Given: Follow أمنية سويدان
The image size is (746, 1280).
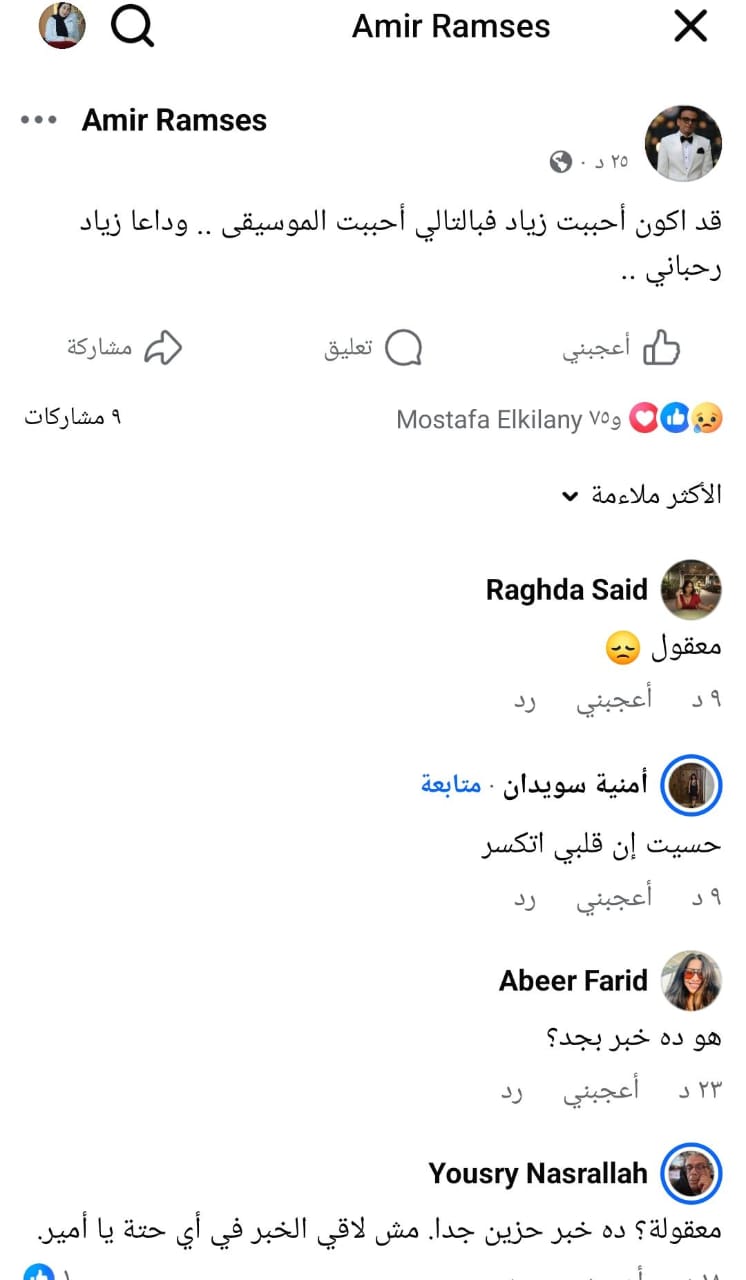Looking at the screenshot, I should [x=453, y=784].
